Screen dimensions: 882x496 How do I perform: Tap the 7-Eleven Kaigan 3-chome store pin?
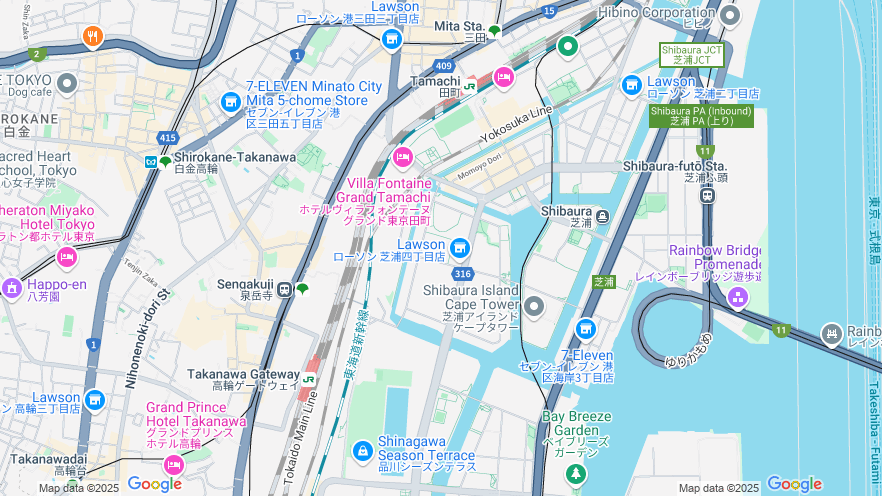tap(586, 328)
